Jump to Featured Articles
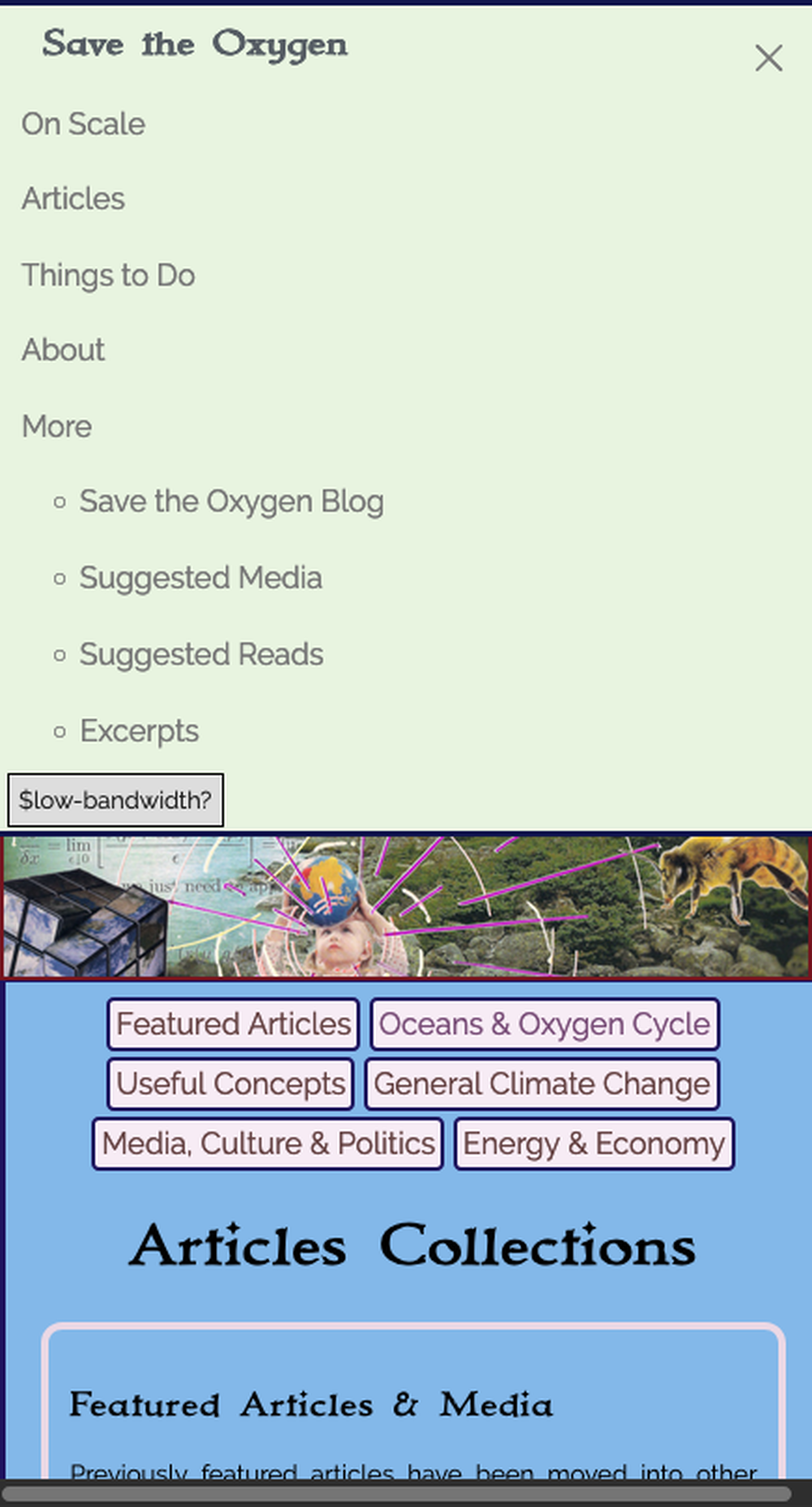Screen dimensions: 812x1507 [233, 1024]
